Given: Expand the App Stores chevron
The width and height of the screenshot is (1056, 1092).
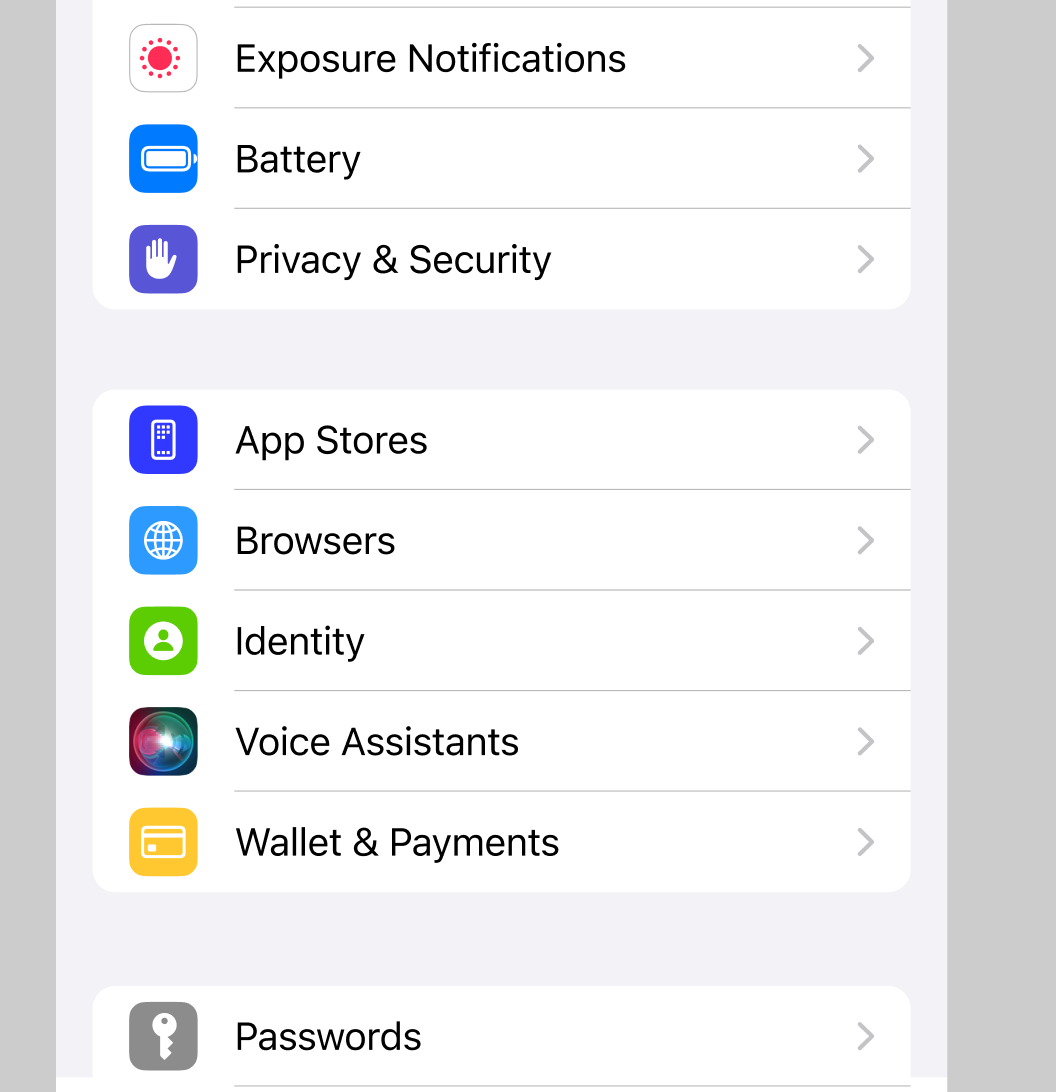Looking at the screenshot, I should coord(865,440).
